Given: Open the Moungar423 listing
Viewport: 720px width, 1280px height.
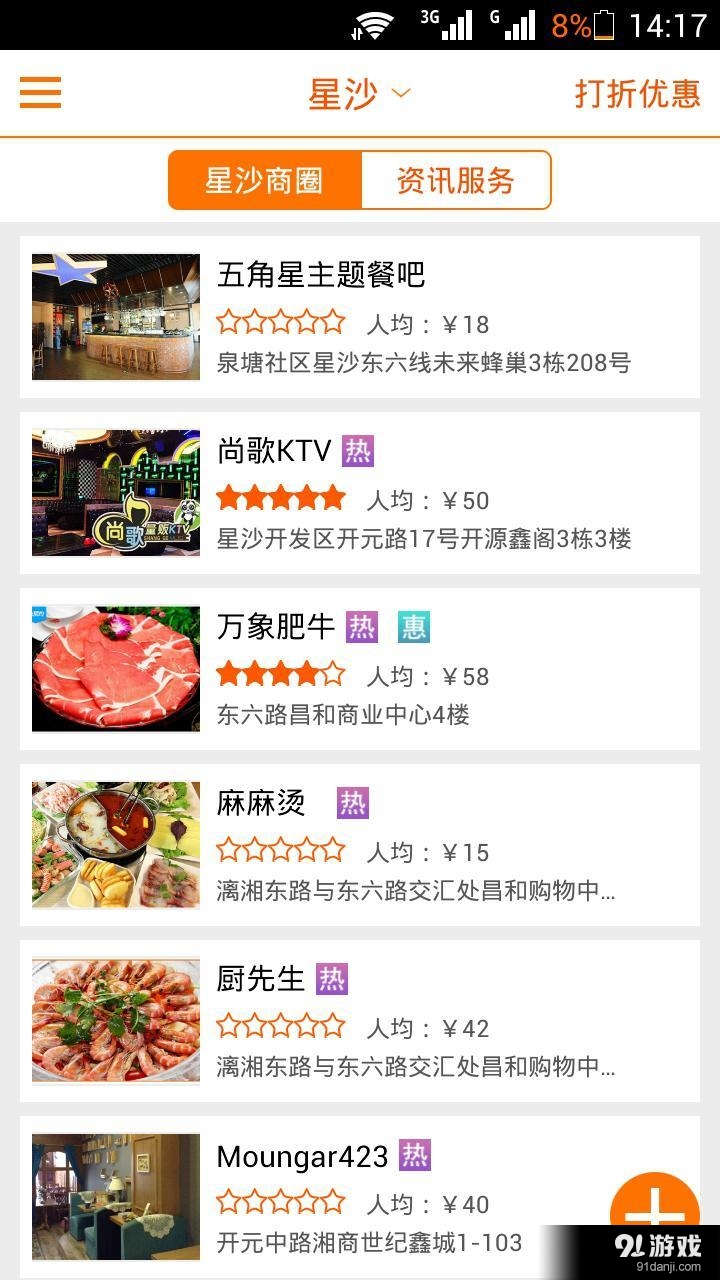Looking at the screenshot, I should tap(302, 1156).
